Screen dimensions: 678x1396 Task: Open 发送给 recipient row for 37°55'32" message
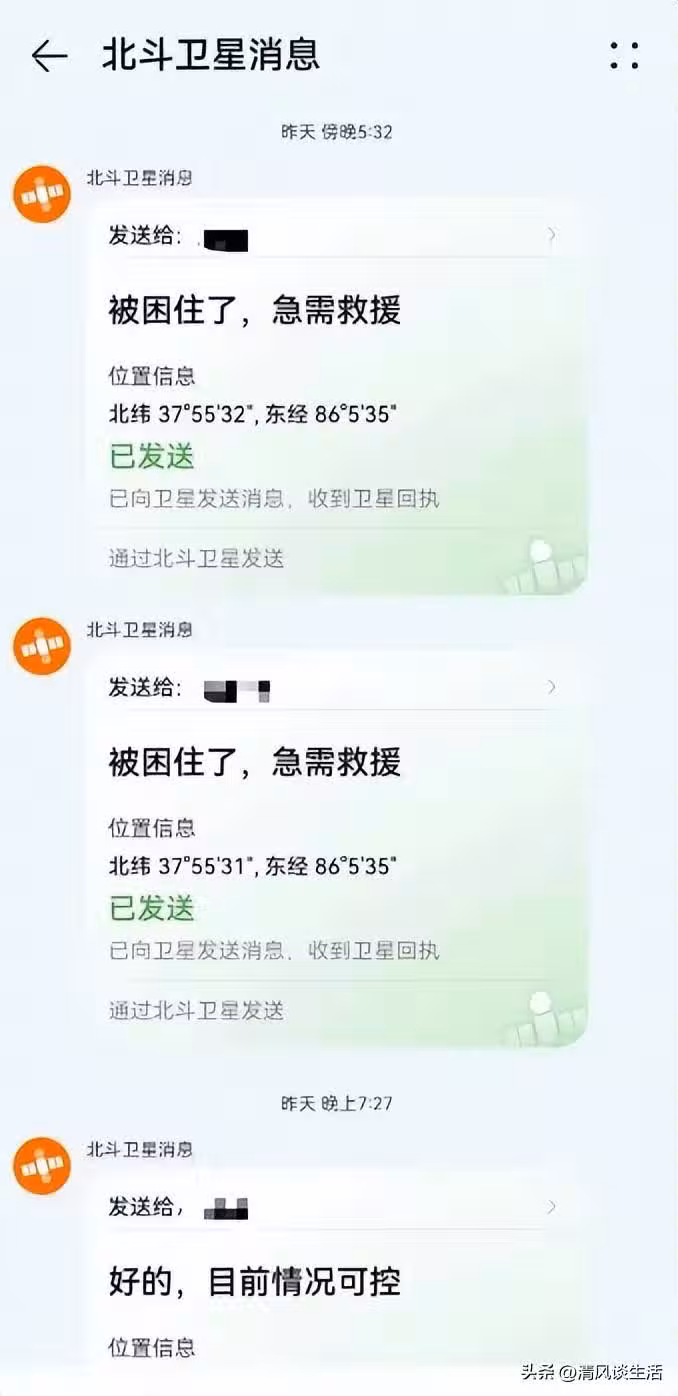tap(332, 237)
